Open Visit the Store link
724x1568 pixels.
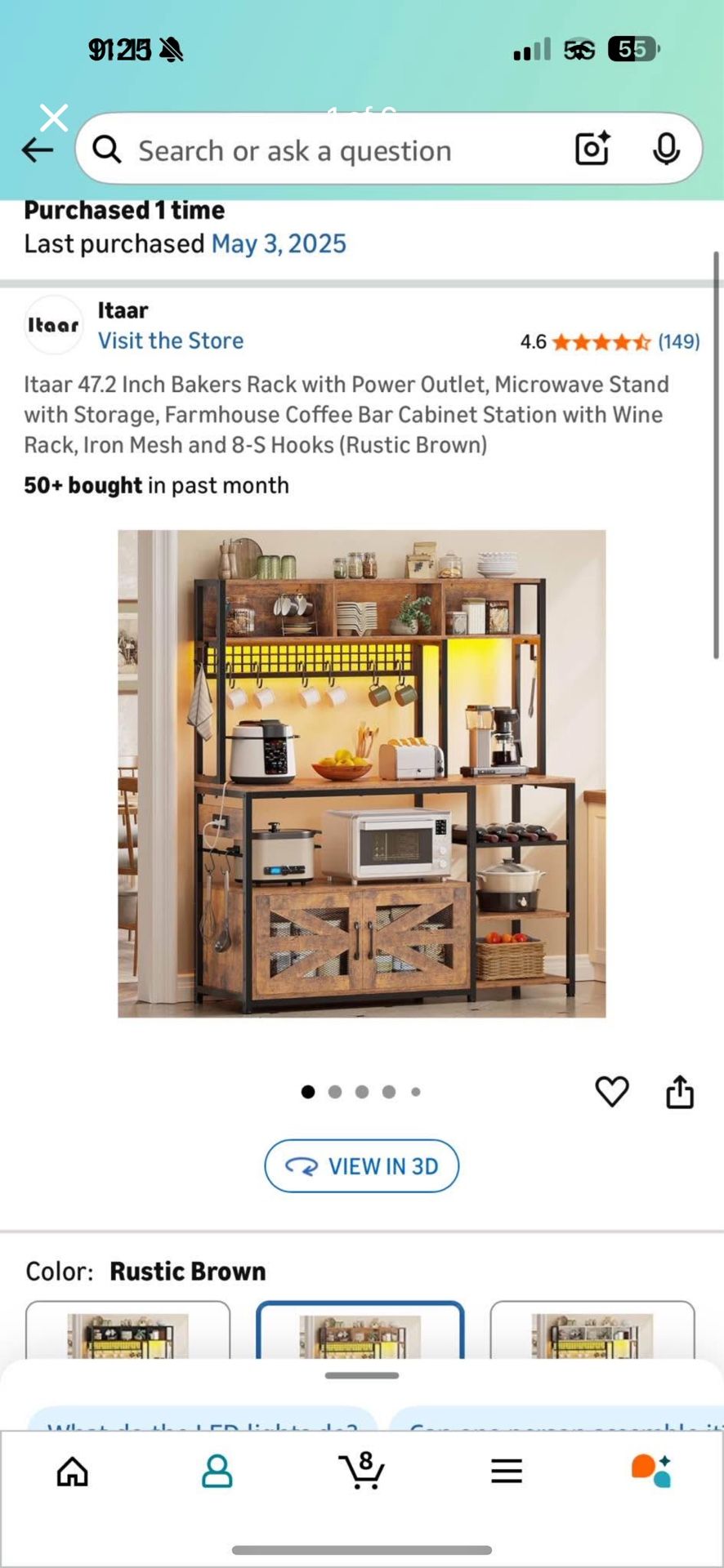point(171,341)
